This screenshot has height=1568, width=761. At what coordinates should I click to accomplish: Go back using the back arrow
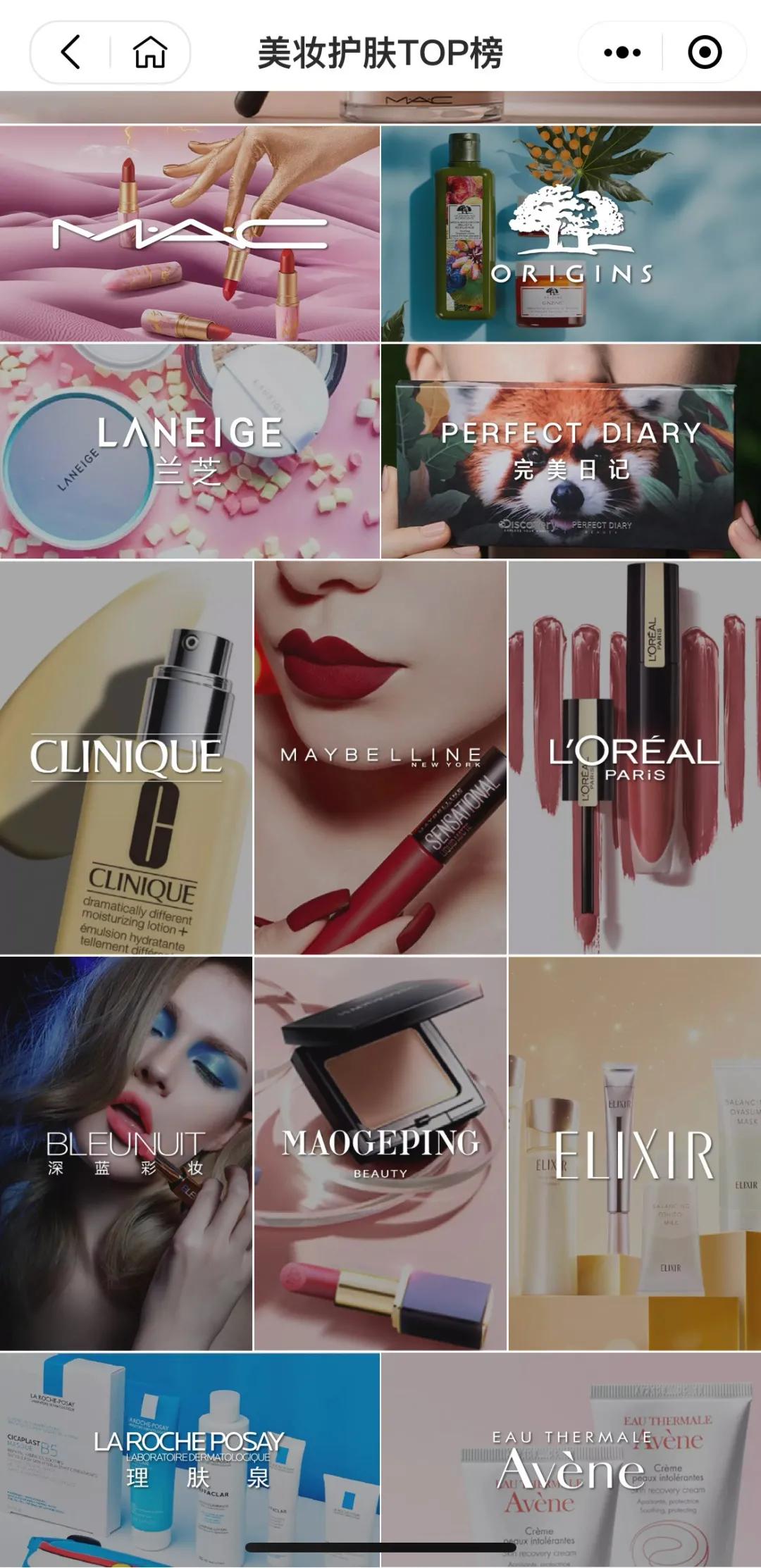click(71, 53)
